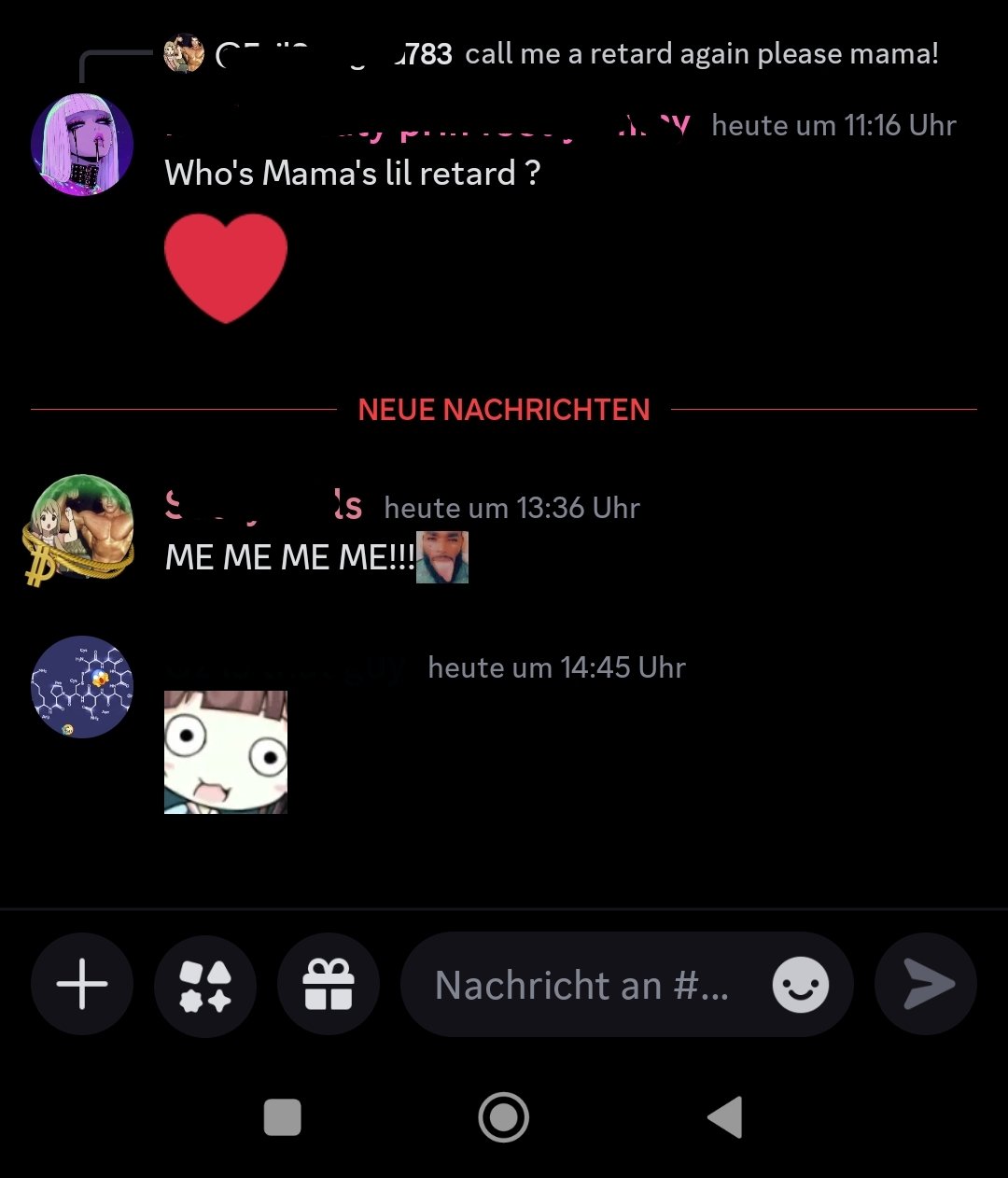
Task: Open the plus attachment button
Action: 82,984
